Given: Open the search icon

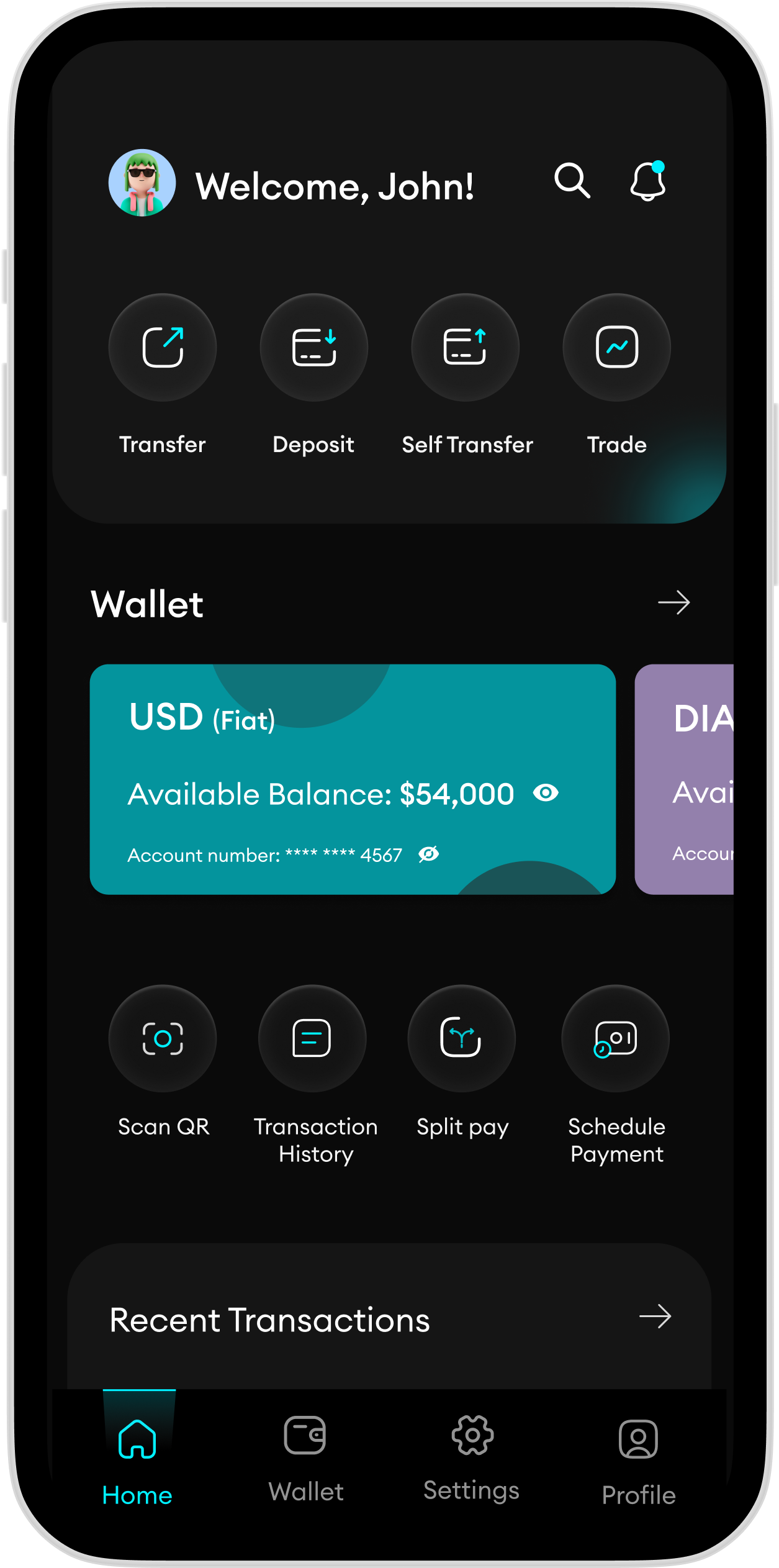Looking at the screenshot, I should (572, 181).
